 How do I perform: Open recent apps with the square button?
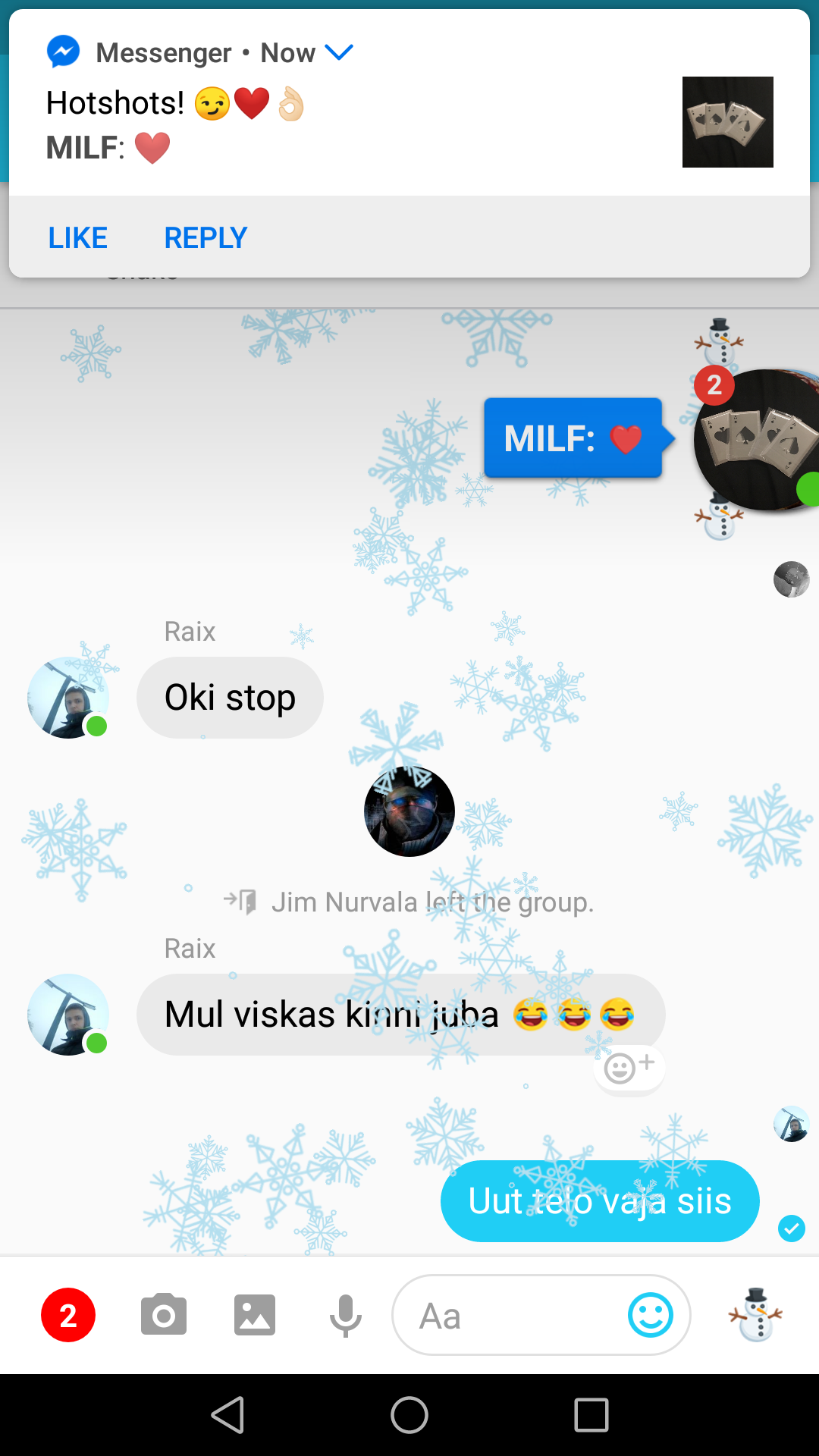click(591, 1415)
